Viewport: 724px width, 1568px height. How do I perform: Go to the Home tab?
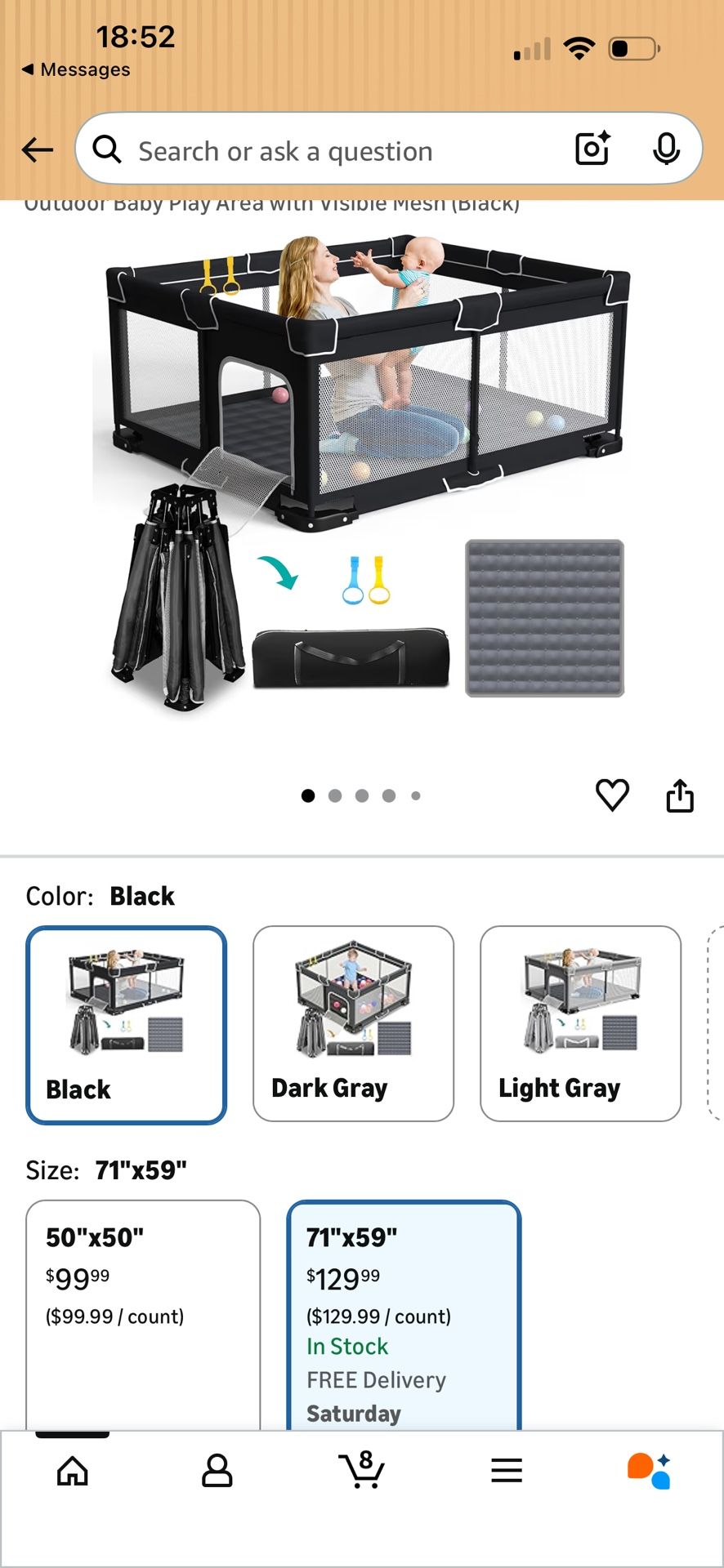coord(73,1471)
